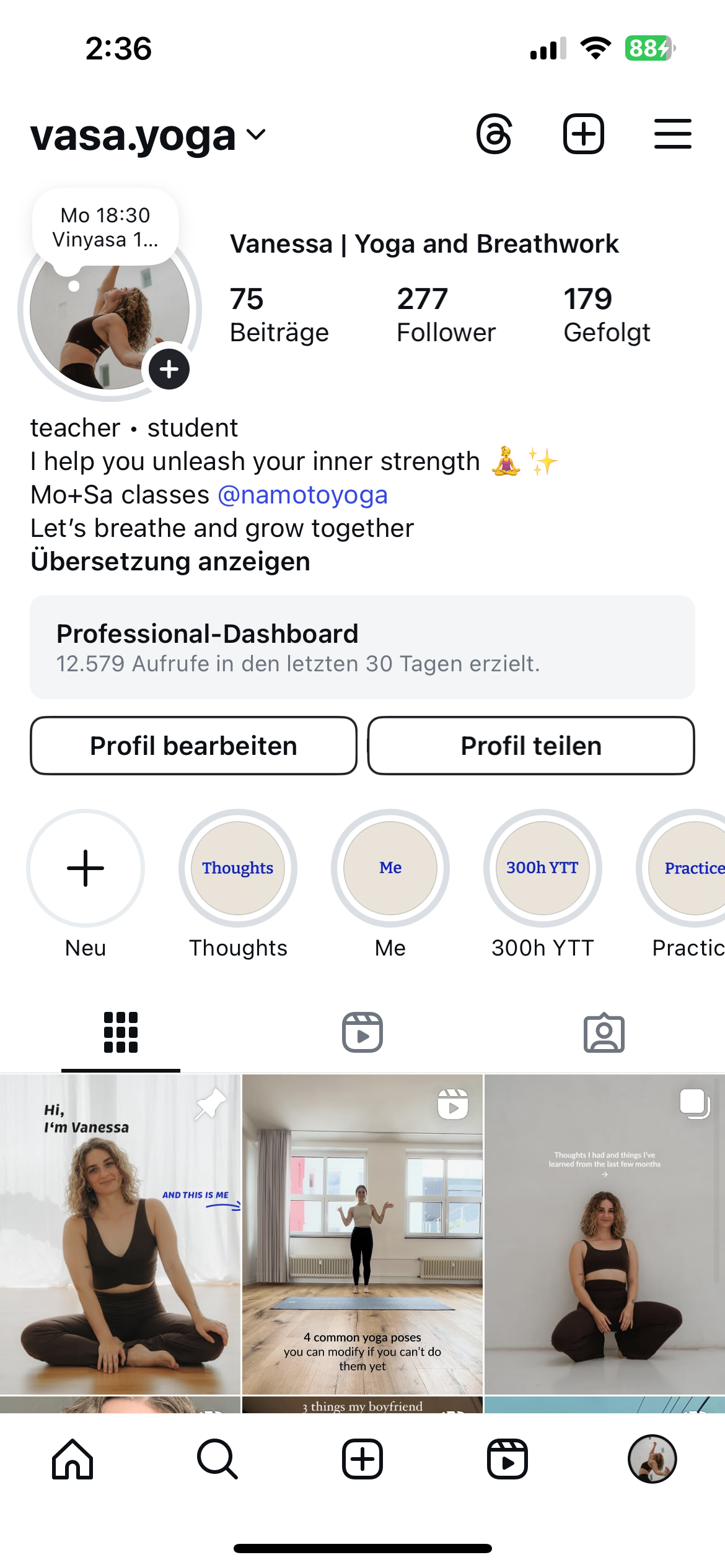Viewport: 725px width, 1568px height.
Task: Add a story with profile picture plus
Action: pos(169,370)
